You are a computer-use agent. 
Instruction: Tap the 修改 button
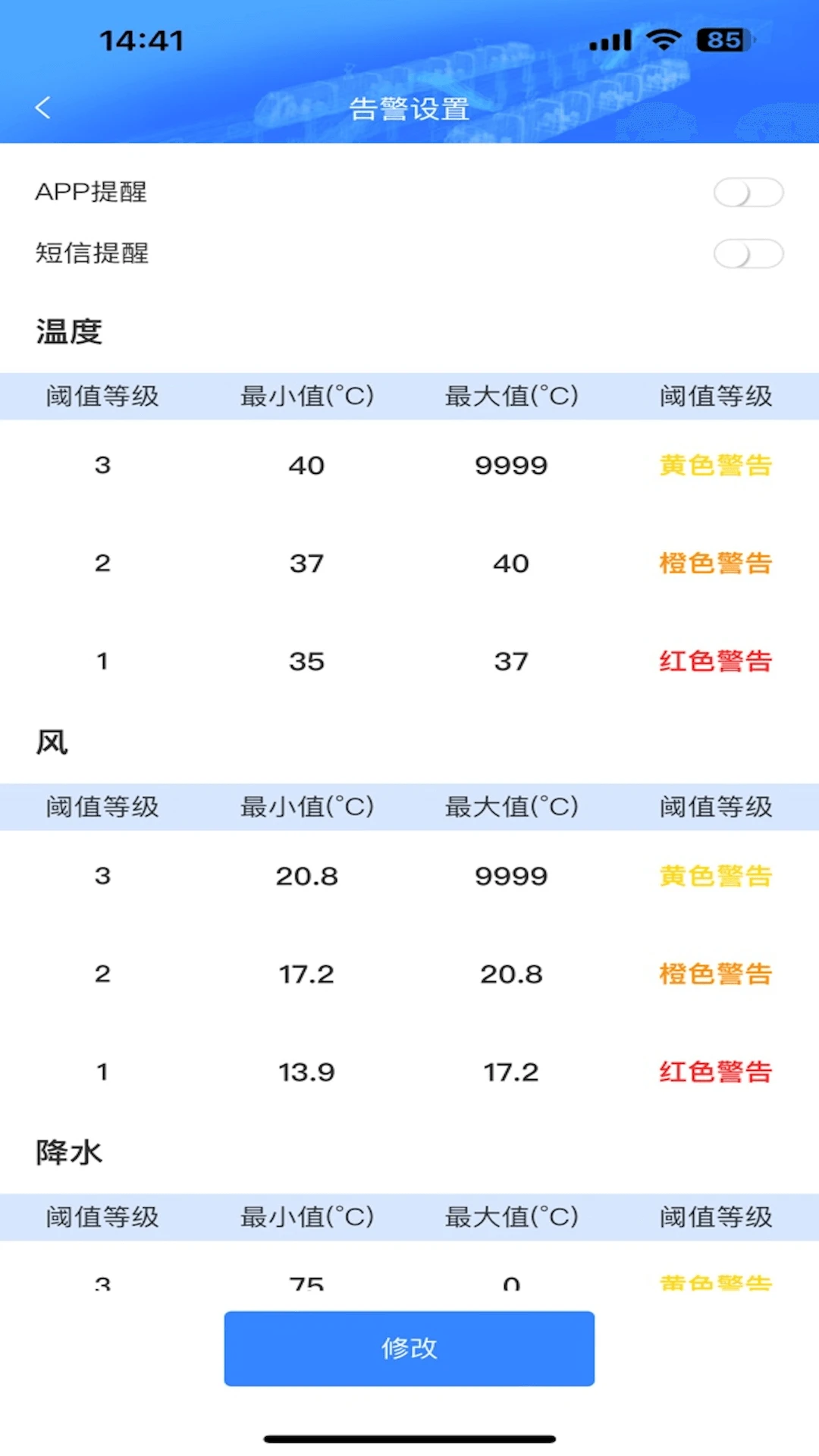[409, 1348]
